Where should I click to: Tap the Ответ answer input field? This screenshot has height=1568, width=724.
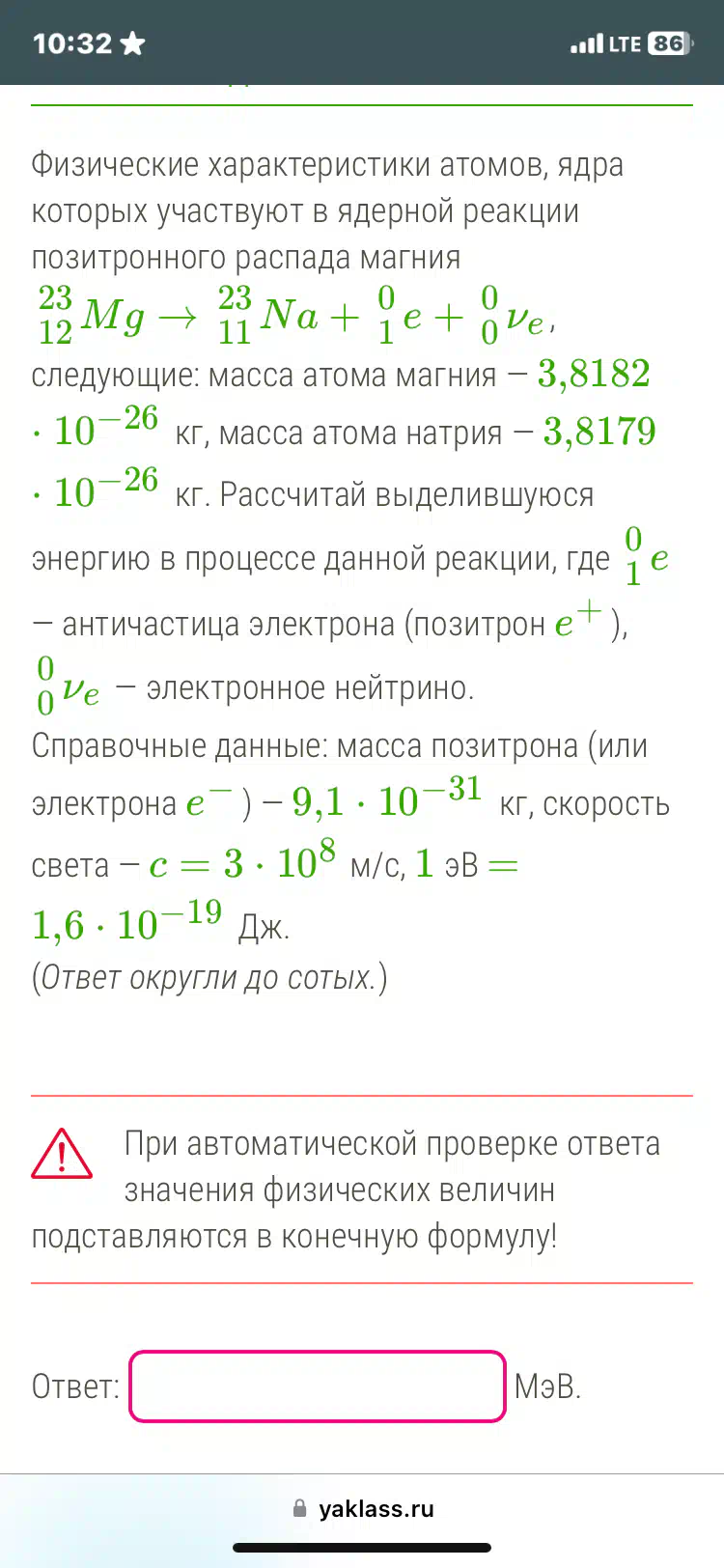[x=318, y=1386]
